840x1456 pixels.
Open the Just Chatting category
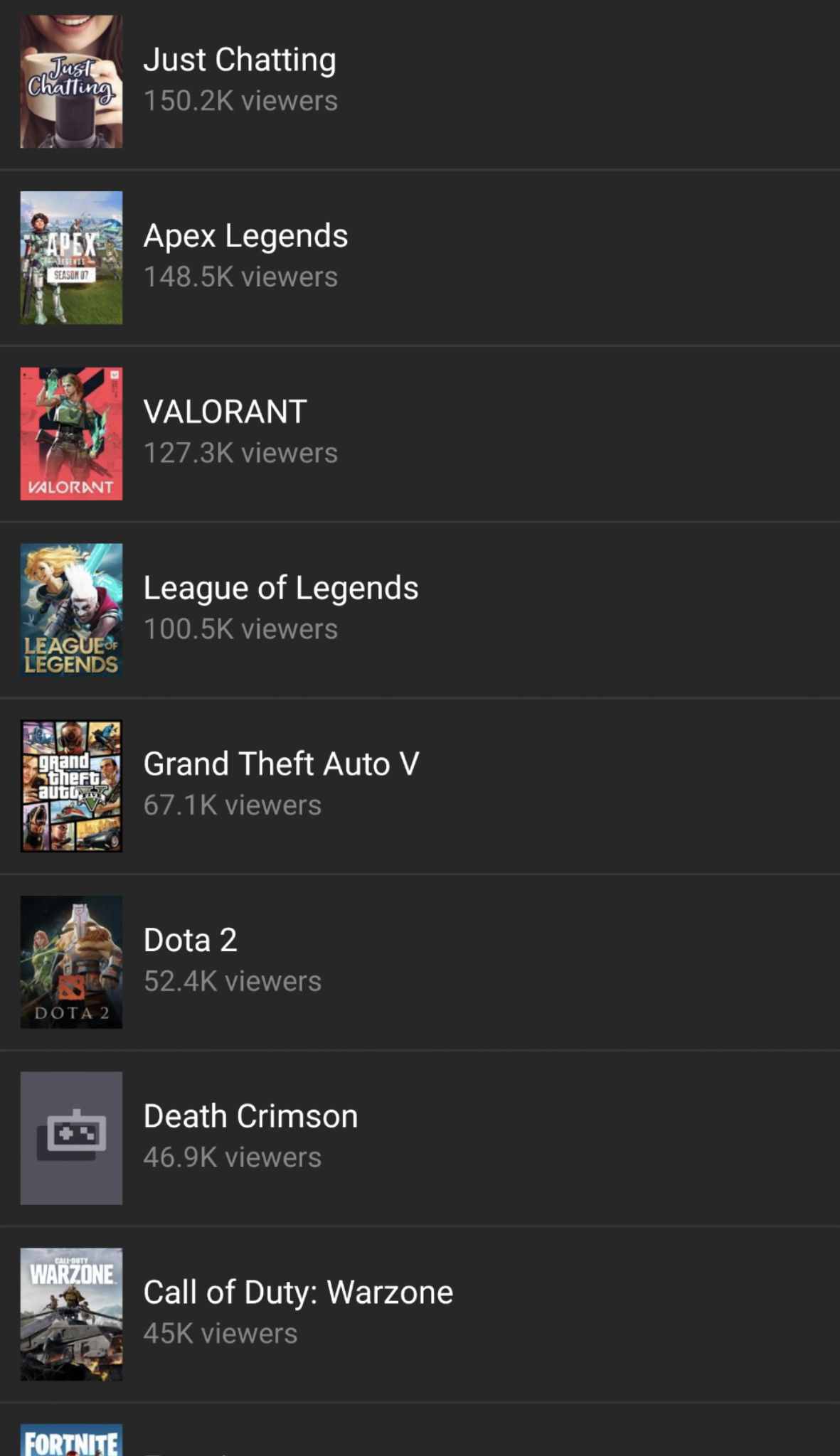click(x=240, y=60)
